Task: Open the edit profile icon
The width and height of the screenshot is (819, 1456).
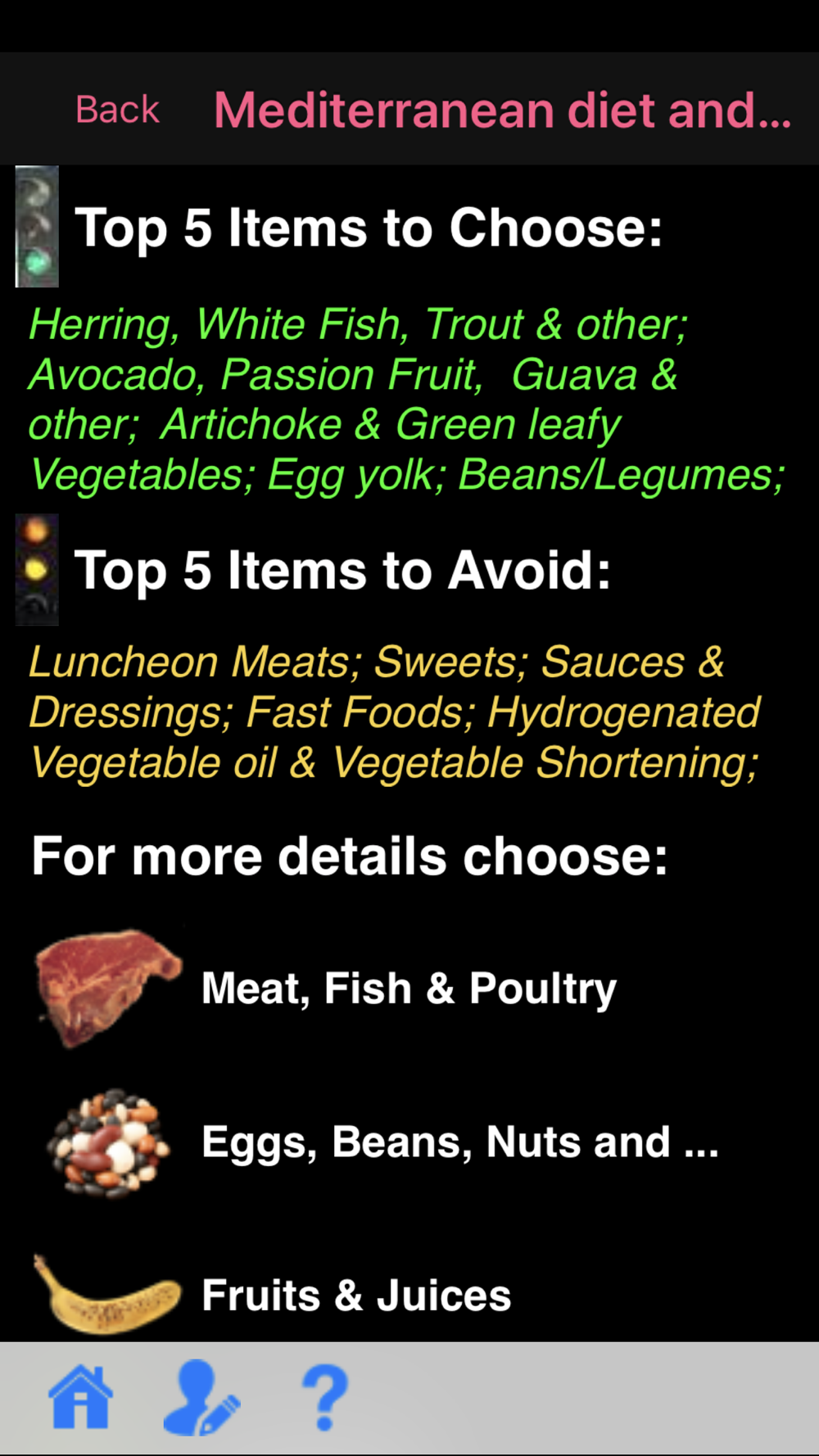Action: [x=201, y=1399]
